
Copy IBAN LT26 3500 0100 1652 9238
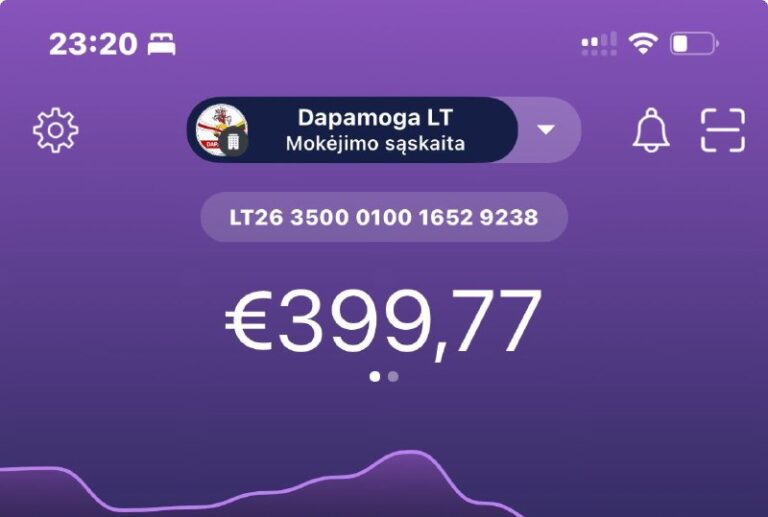(x=384, y=217)
